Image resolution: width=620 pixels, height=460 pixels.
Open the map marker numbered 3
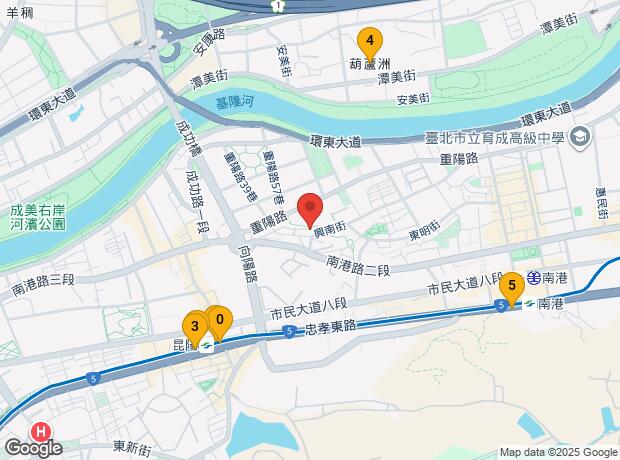coord(194,326)
